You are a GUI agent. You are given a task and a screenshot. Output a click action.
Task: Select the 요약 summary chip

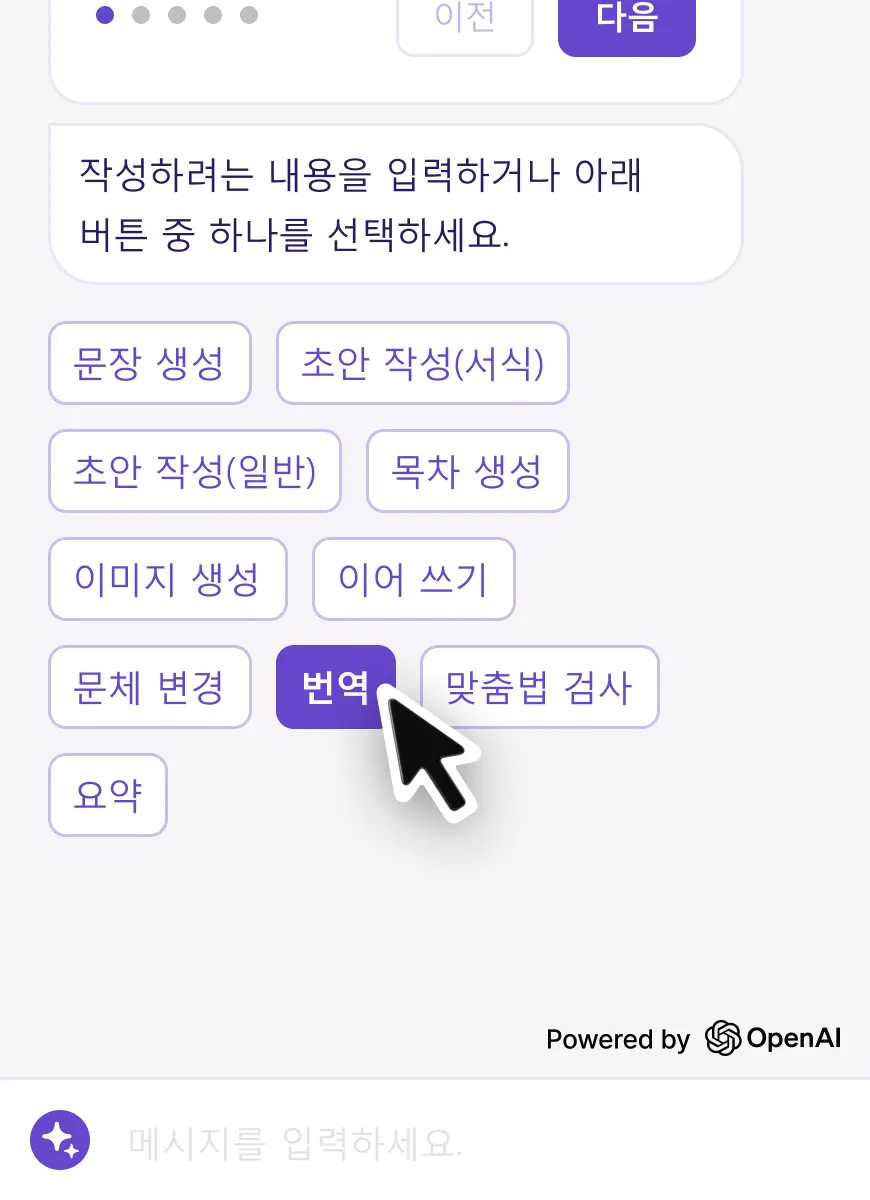(107, 795)
